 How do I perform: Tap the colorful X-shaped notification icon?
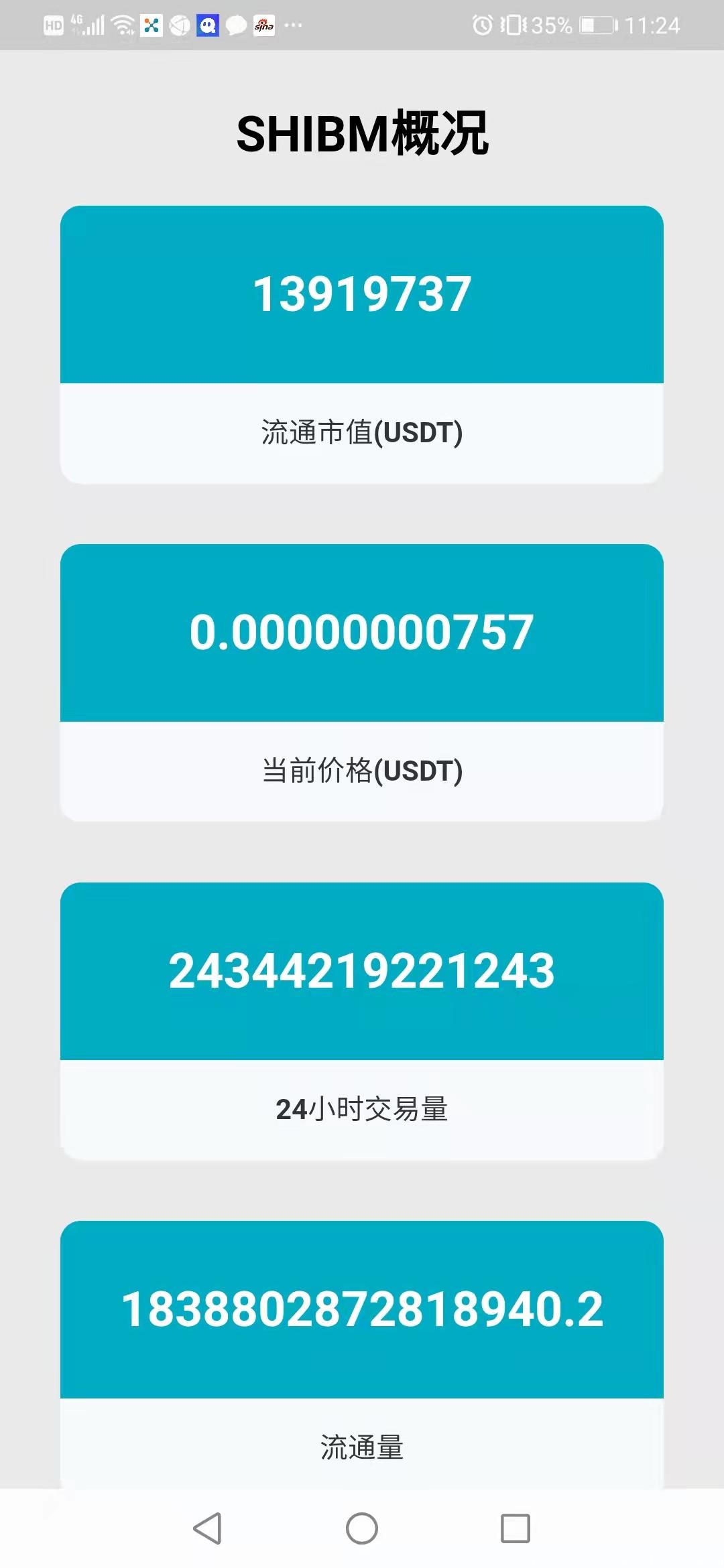pos(151,25)
